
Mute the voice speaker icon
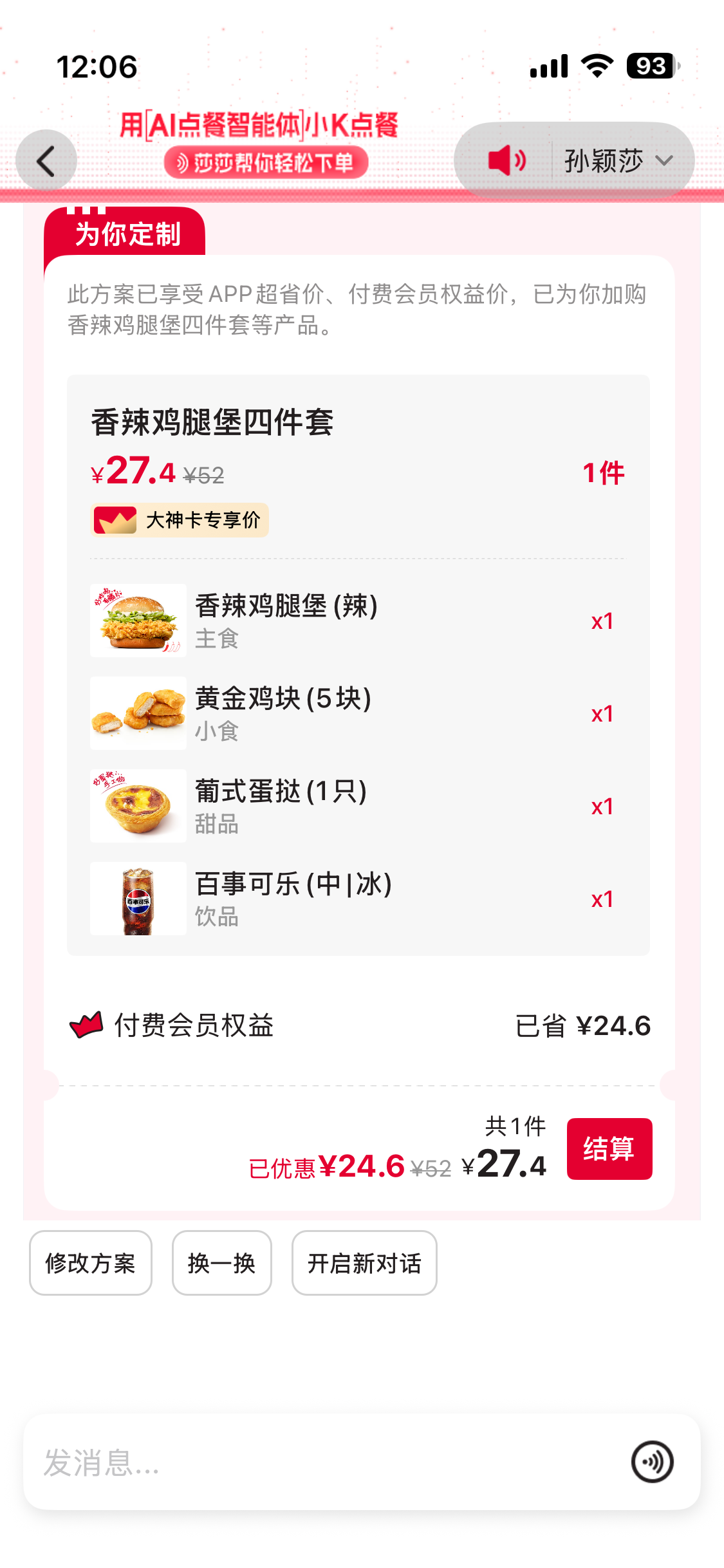(x=507, y=160)
